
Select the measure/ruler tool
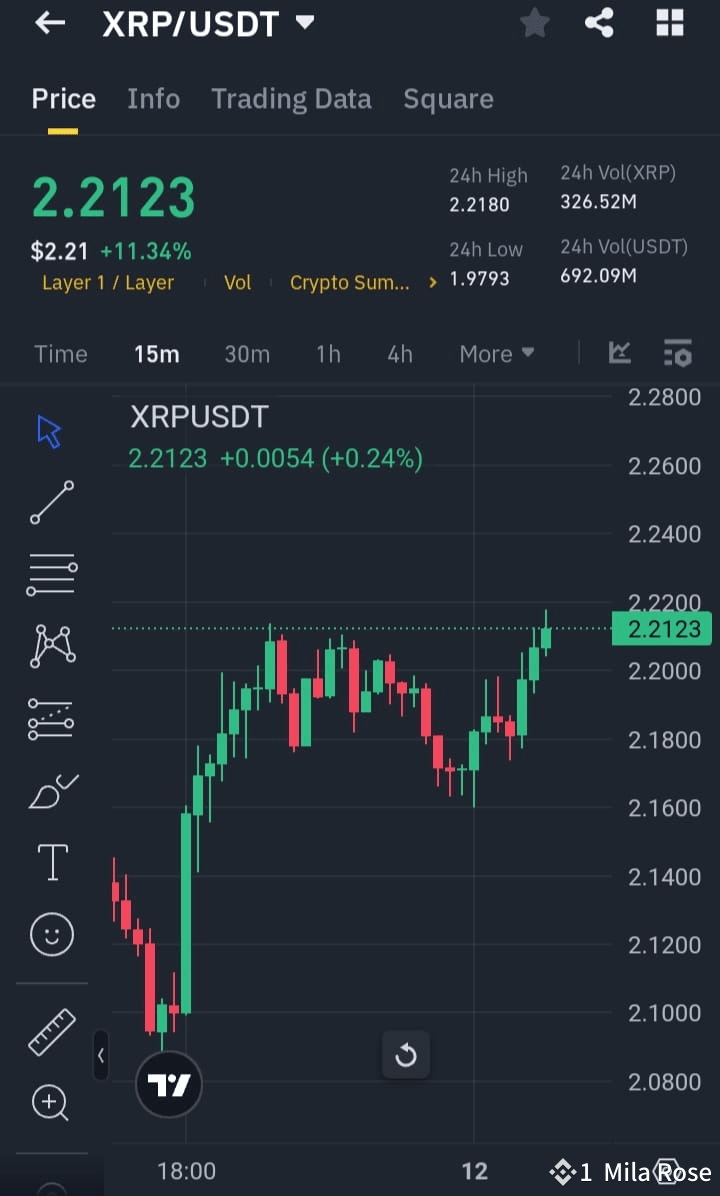[x=51, y=1030]
